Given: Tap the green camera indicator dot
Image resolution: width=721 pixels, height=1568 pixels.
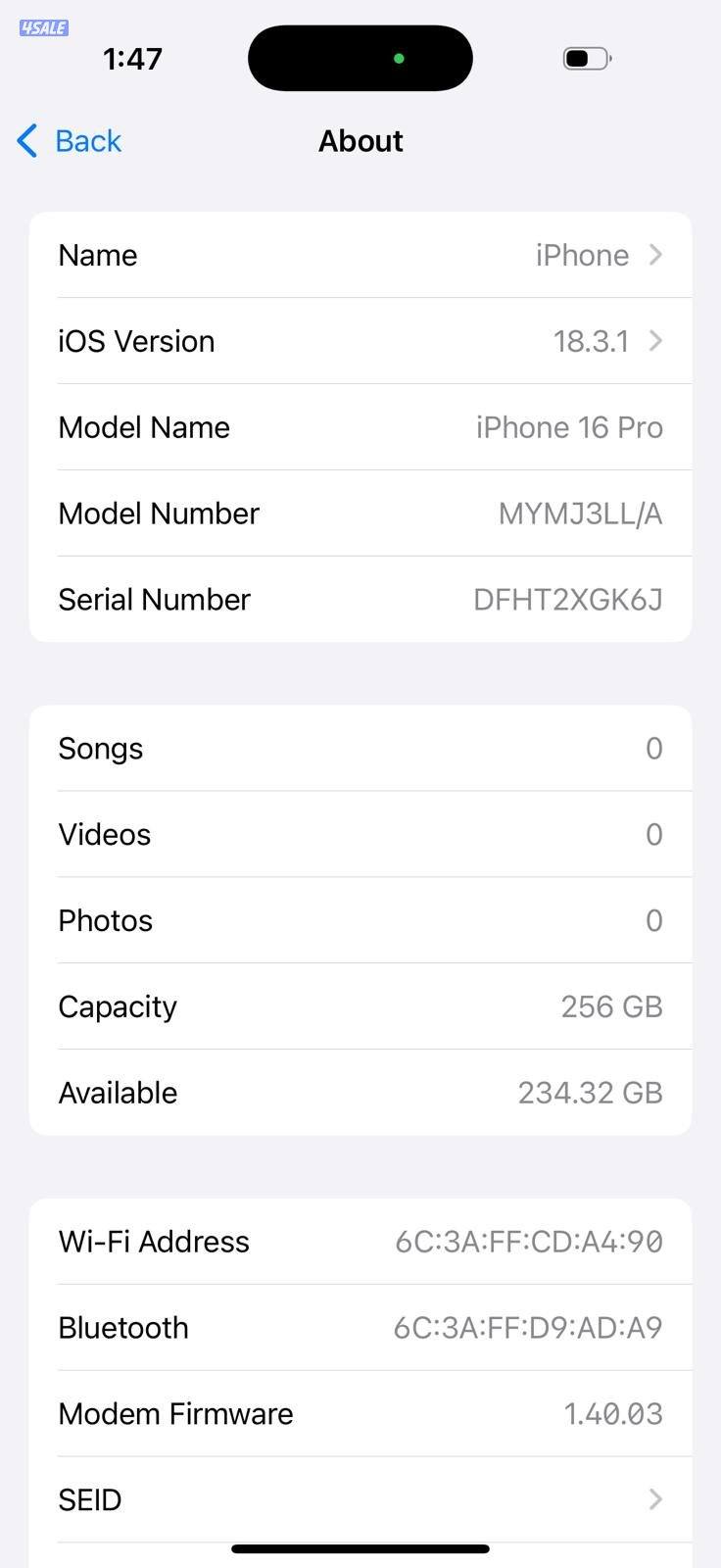Looking at the screenshot, I should coord(399,58).
